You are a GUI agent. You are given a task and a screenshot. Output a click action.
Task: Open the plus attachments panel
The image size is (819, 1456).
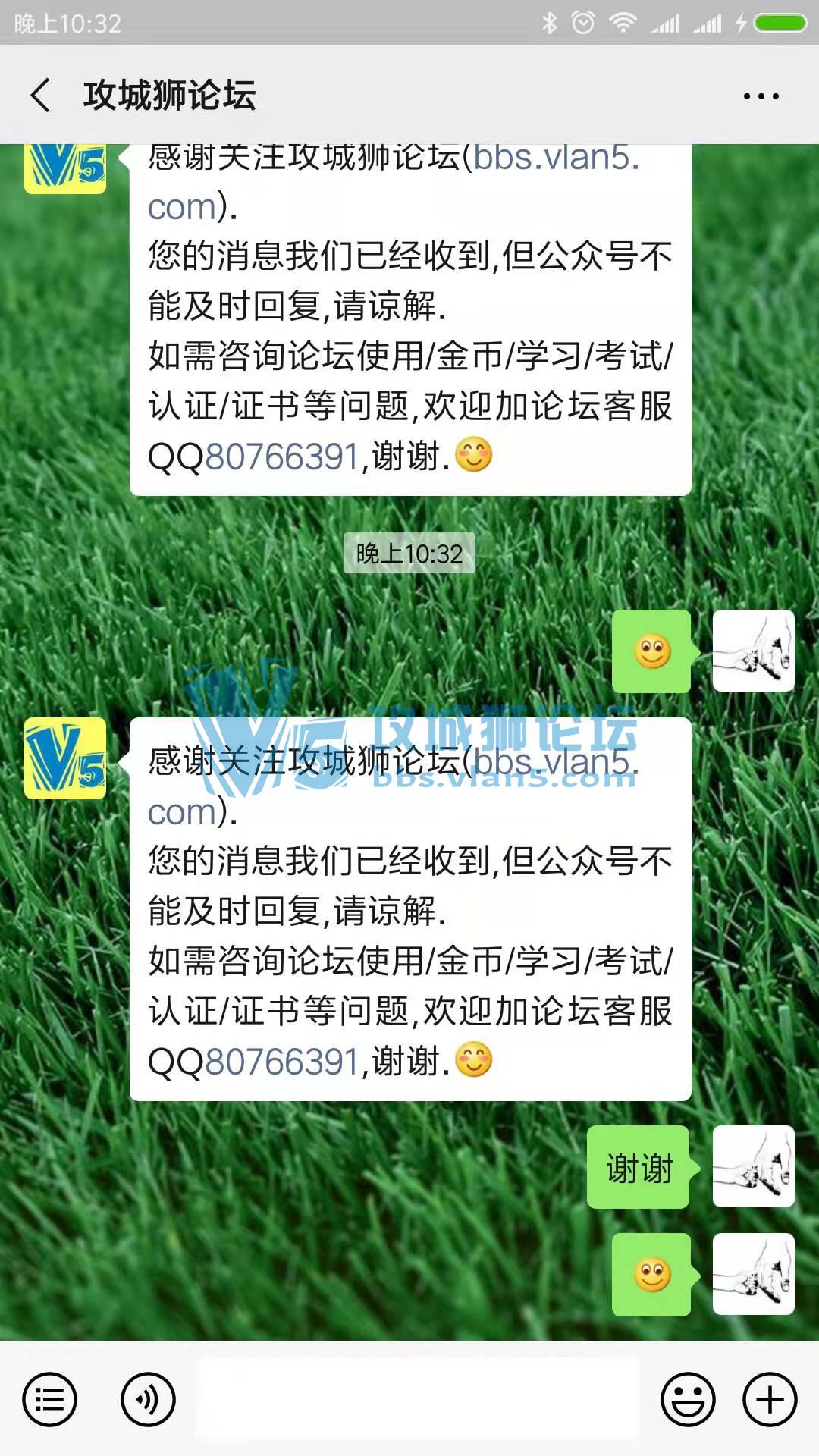click(x=770, y=1399)
